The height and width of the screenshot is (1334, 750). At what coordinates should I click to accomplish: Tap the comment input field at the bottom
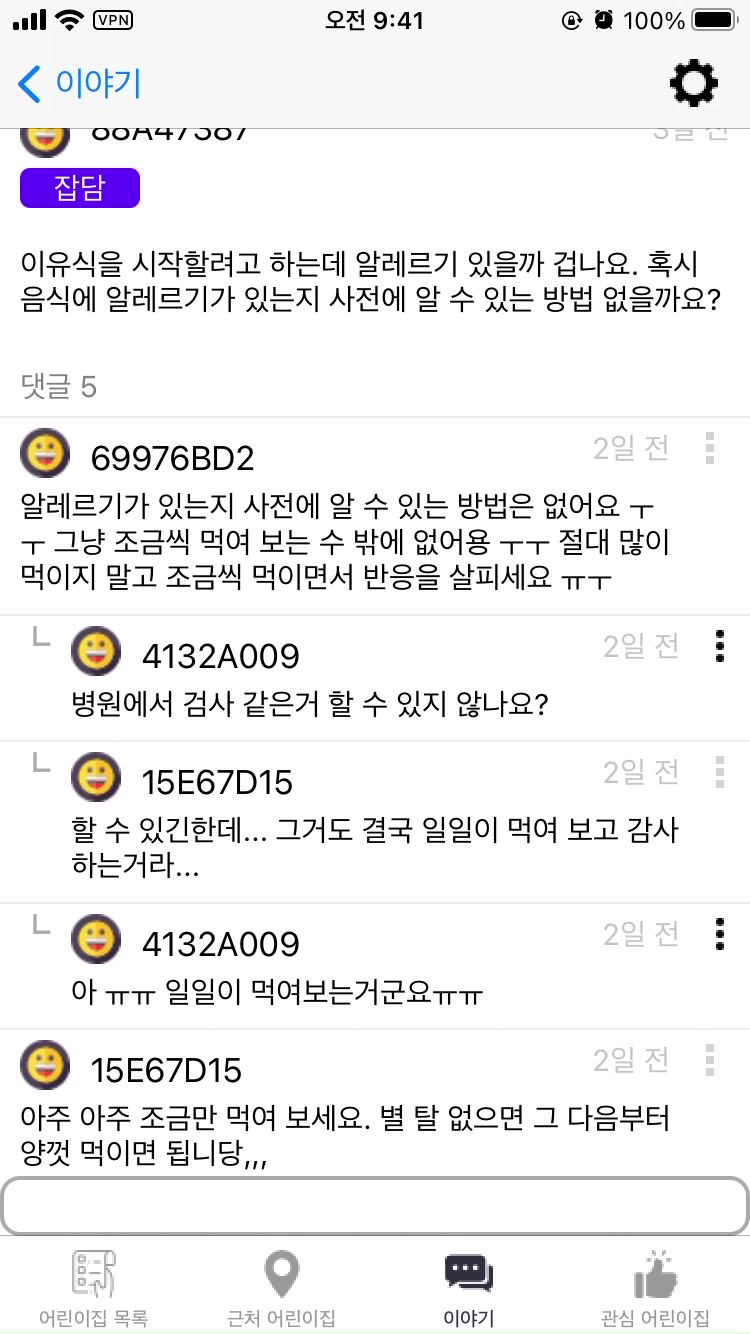pos(375,1207)
